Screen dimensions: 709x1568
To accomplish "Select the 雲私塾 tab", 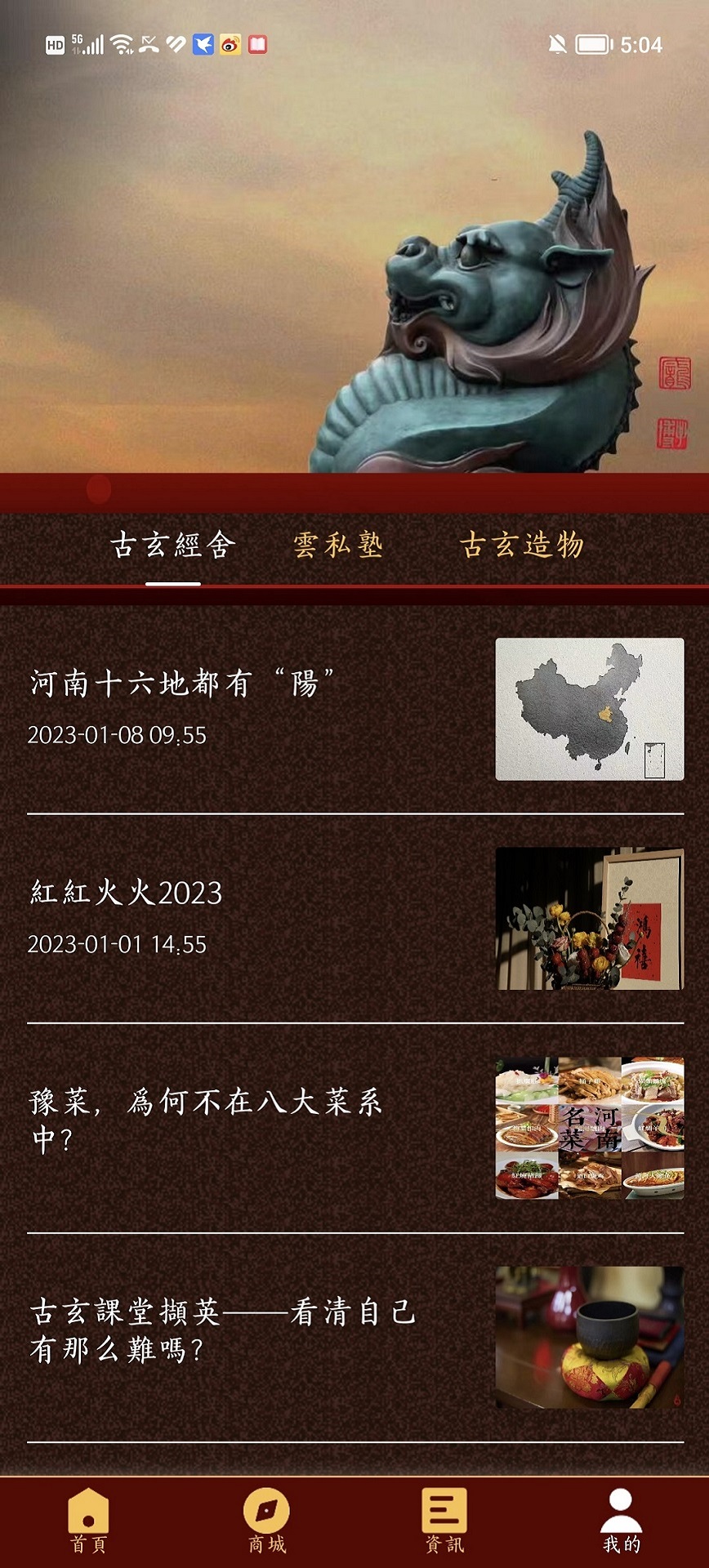I will coord(338,545).
